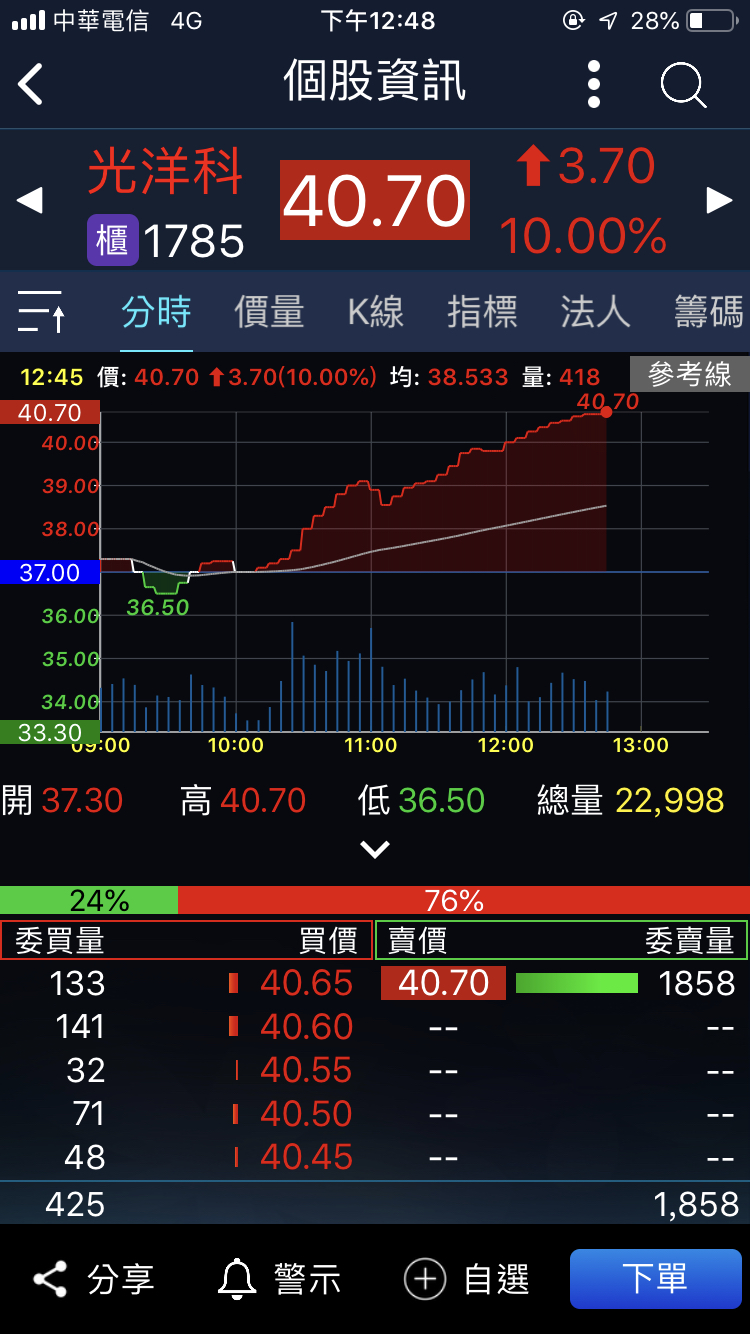
Task: Switch to the 分時 tab
Action: (x=156, y=312)
